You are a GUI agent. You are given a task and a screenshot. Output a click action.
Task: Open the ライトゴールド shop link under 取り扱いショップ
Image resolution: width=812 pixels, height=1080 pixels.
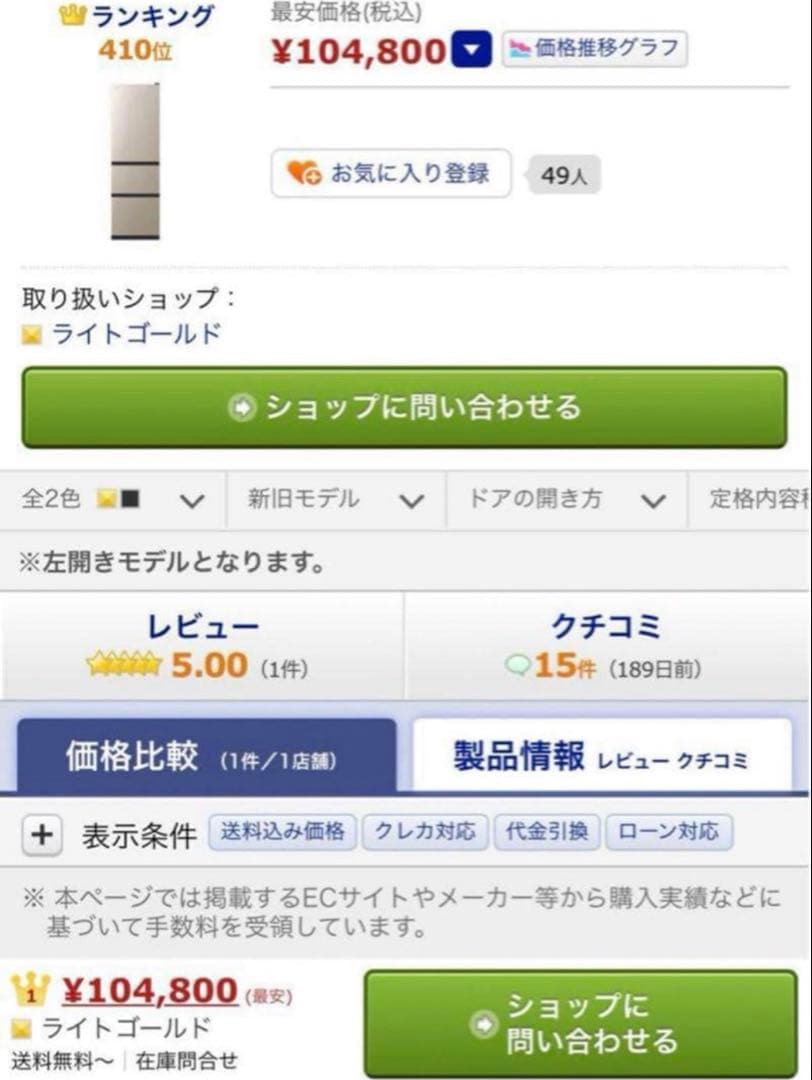click(135, 334)
